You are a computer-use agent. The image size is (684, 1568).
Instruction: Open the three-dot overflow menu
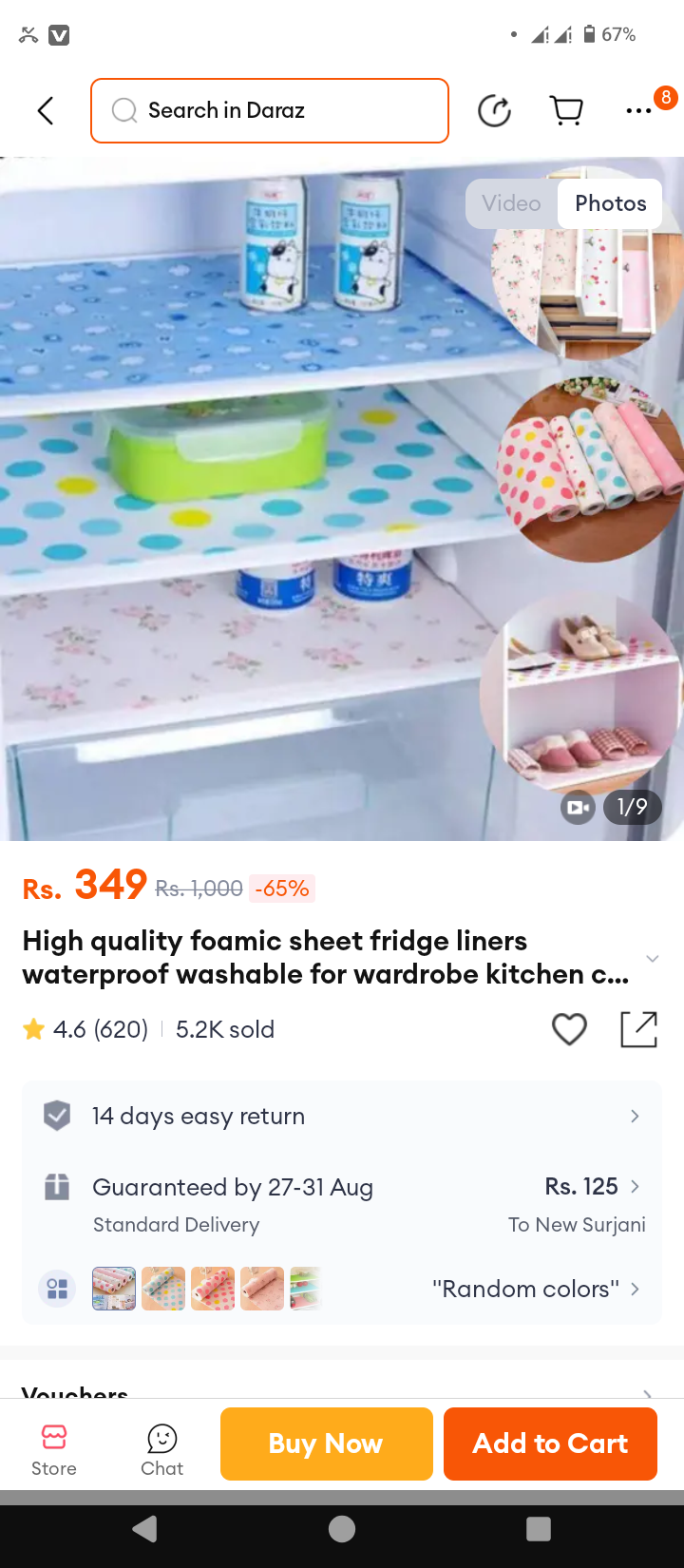[638, 111]
